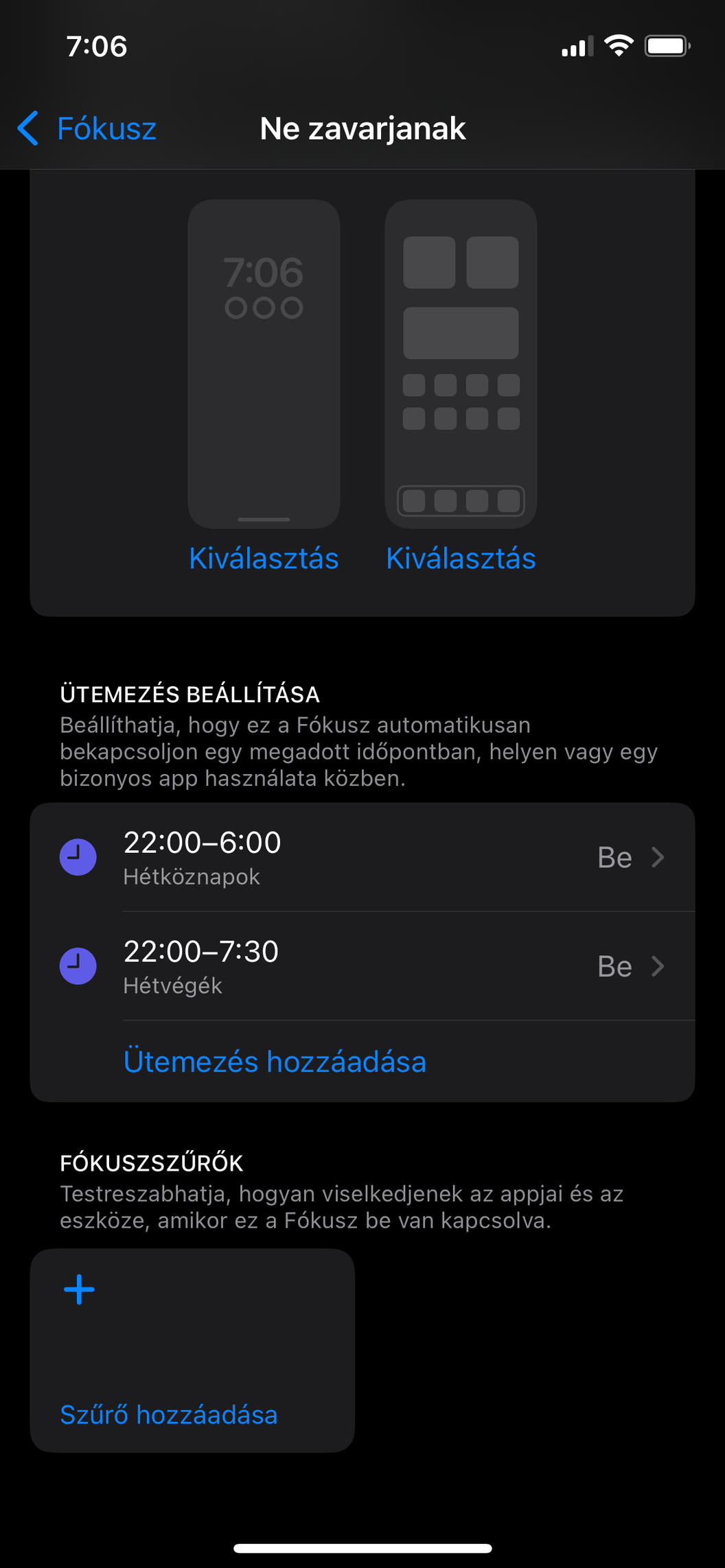
Task: Open the 22:00–7:30 Hétvégék schedule
Action: pyautogui.click(x=362, y=966)
